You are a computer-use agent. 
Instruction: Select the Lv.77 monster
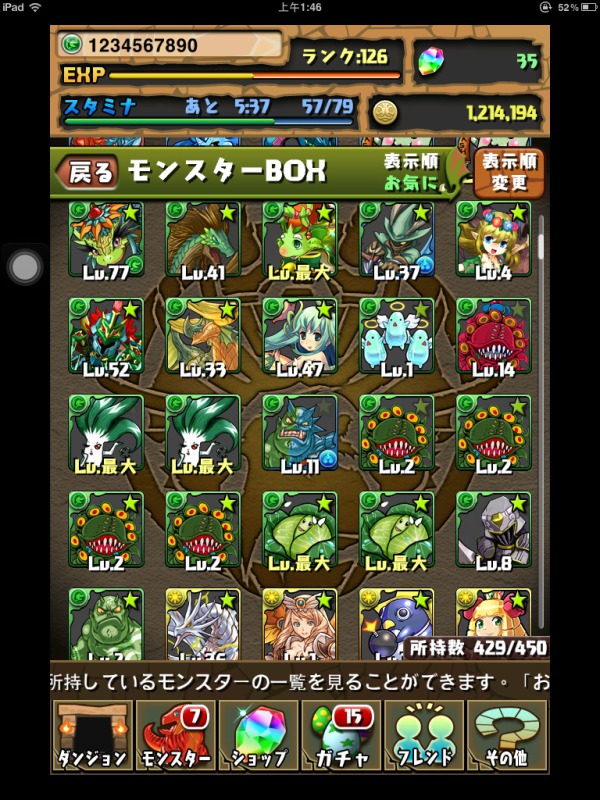click(106, 241)
